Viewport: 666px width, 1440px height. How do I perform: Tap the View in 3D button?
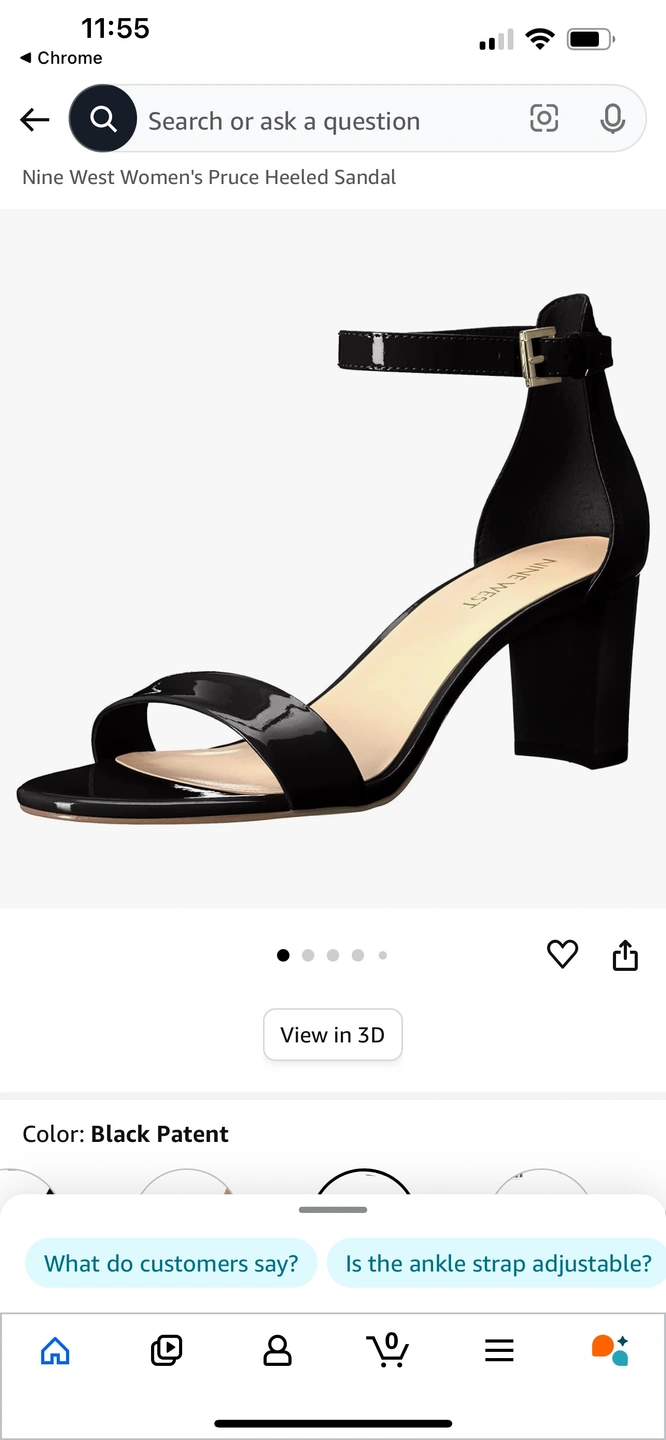(333, 1035)
